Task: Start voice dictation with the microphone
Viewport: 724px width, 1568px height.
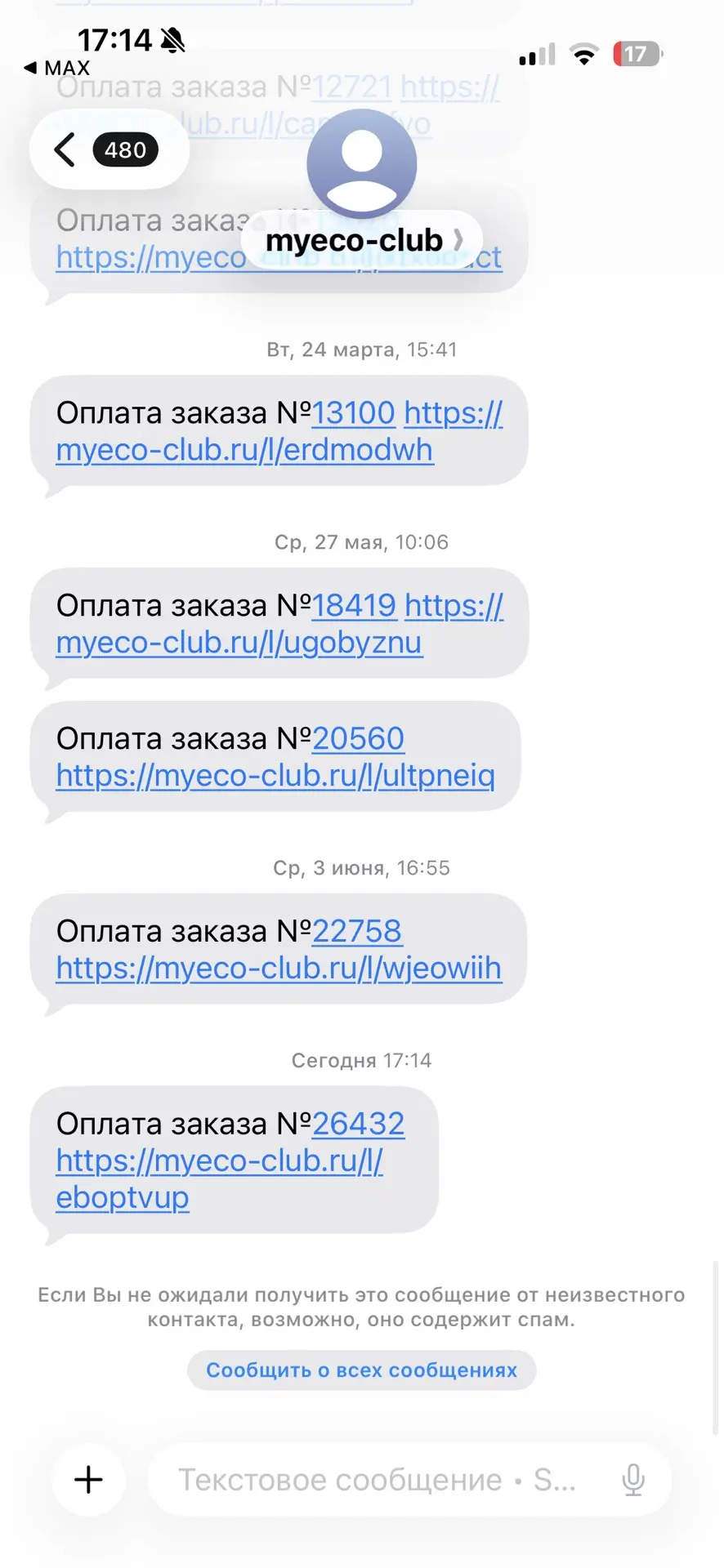Action: [x=633, y=1480]
